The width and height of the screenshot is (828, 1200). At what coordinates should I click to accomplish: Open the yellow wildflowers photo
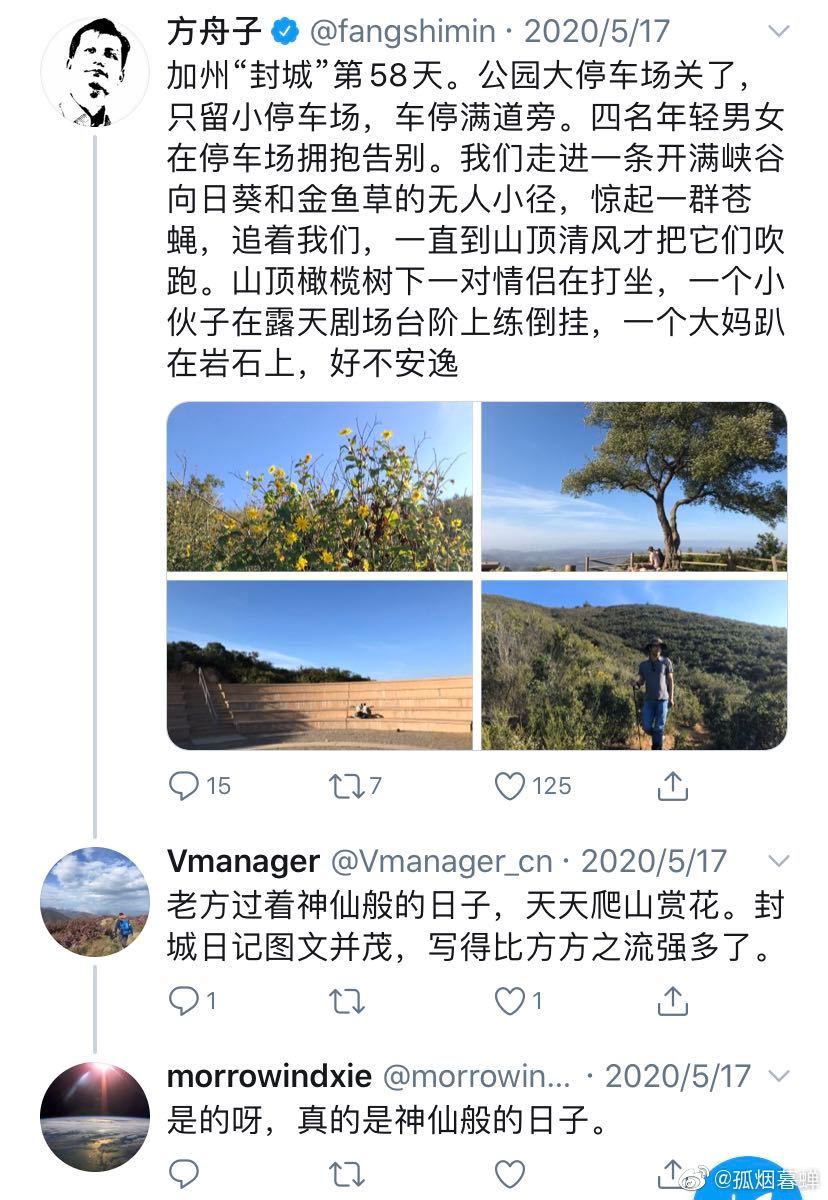tap(320, 487)
